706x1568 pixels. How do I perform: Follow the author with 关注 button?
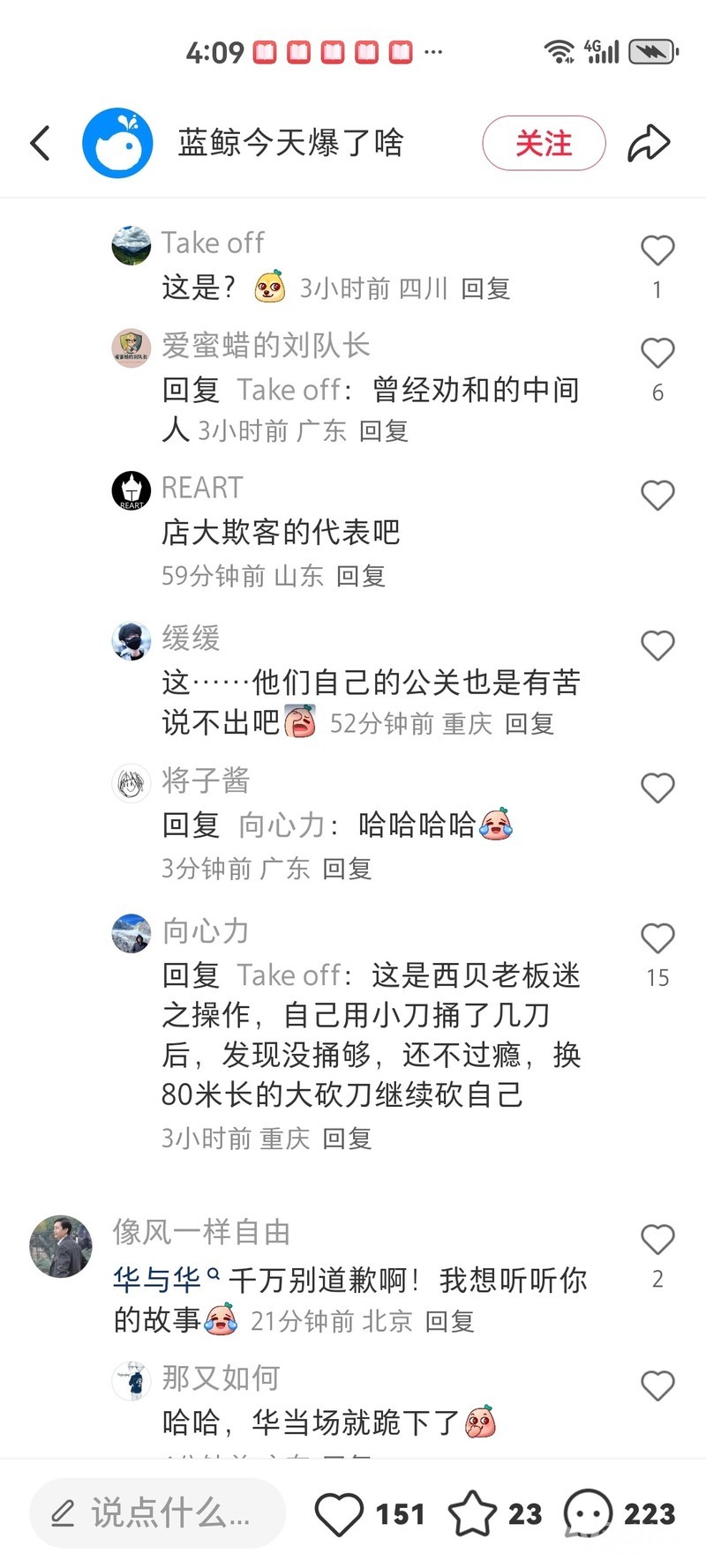tap(544, 143)
